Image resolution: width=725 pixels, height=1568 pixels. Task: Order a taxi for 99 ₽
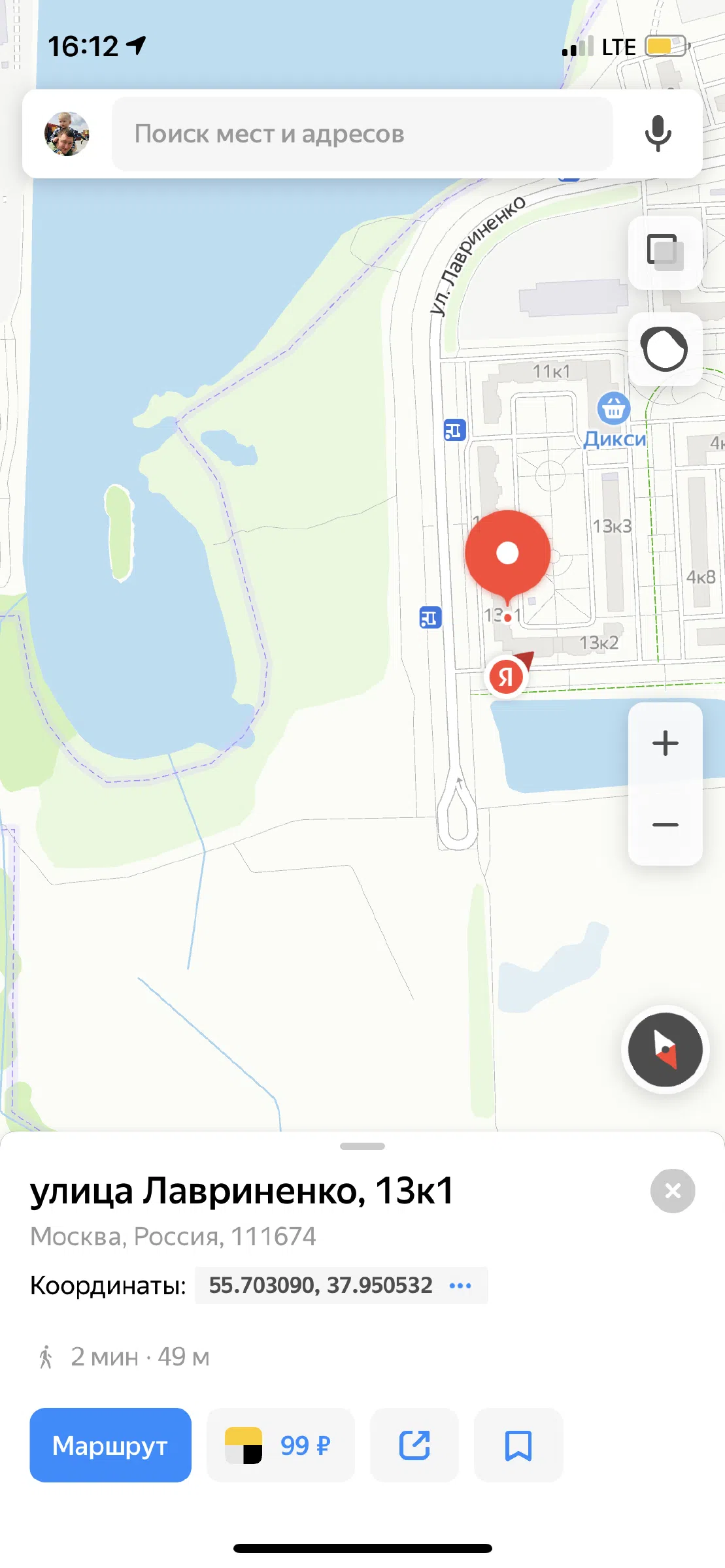click(280, 1445)
